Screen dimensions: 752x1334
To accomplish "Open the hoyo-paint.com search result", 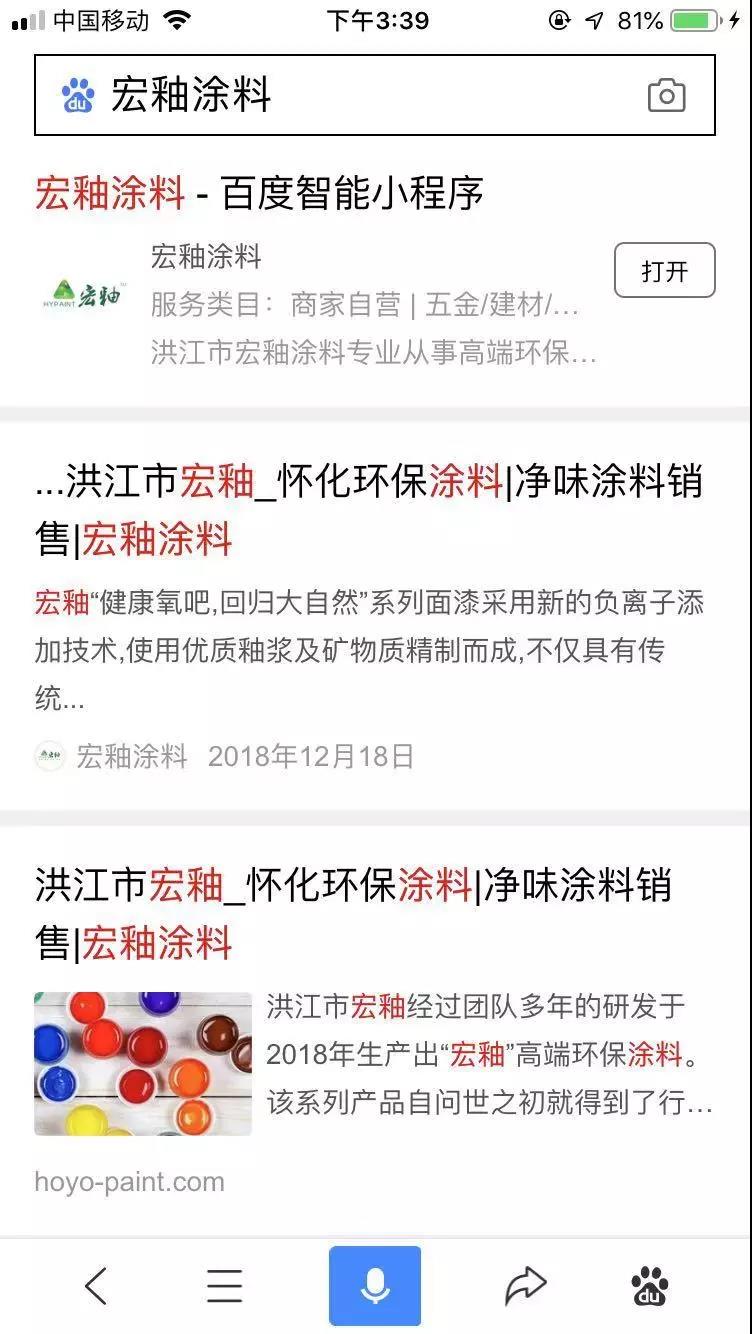I will pyautogui.click(x=352, y=913).
